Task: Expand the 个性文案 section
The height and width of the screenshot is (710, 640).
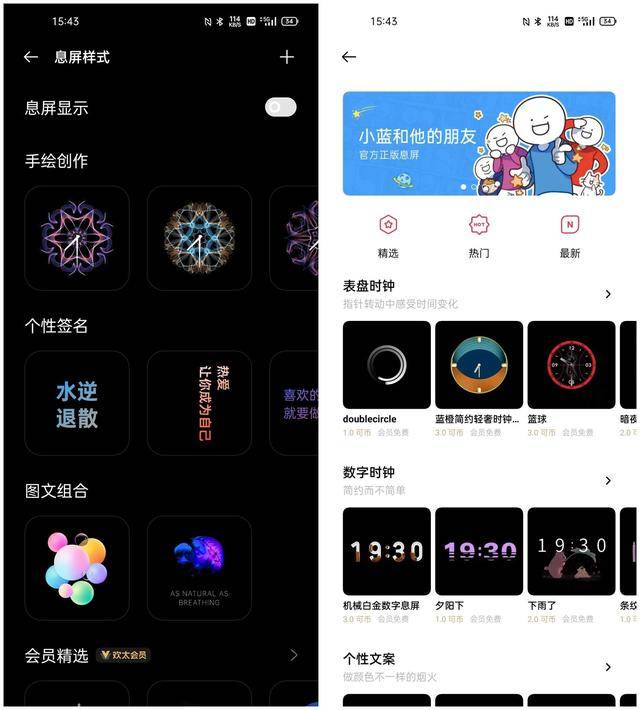Action: pos(607,667)
